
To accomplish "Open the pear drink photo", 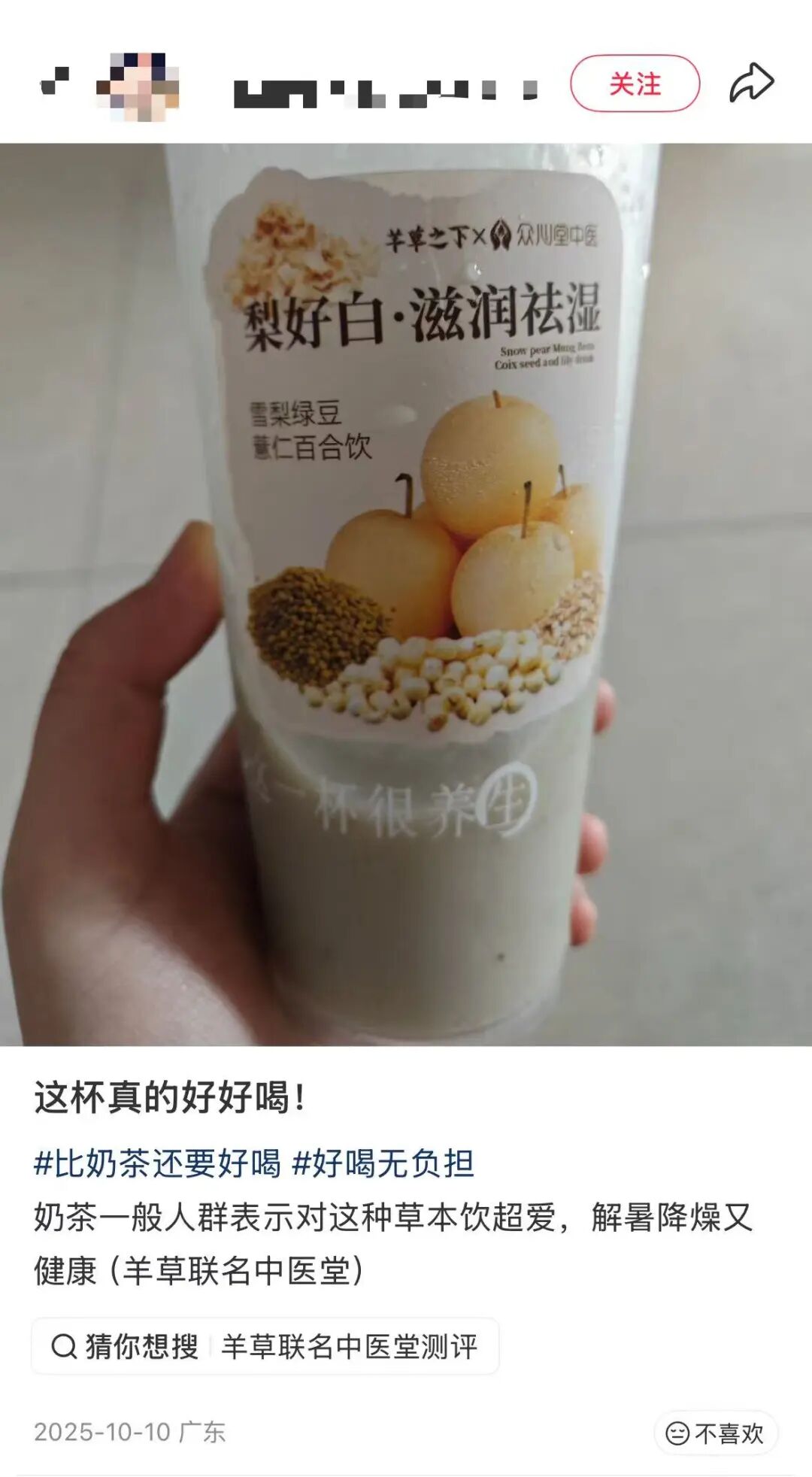I will pyautogui.click(x=406, y=594).
